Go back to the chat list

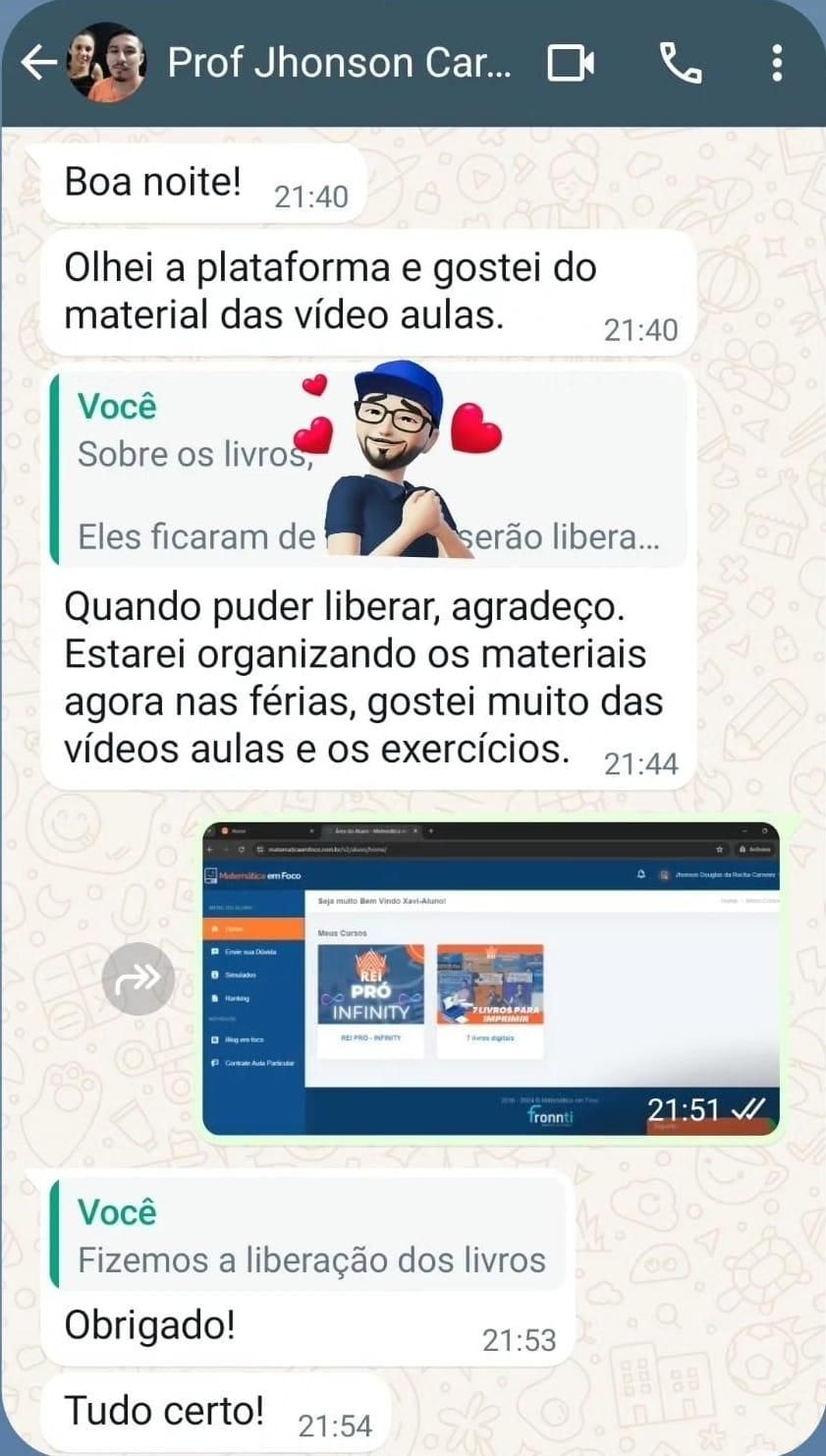37,64
